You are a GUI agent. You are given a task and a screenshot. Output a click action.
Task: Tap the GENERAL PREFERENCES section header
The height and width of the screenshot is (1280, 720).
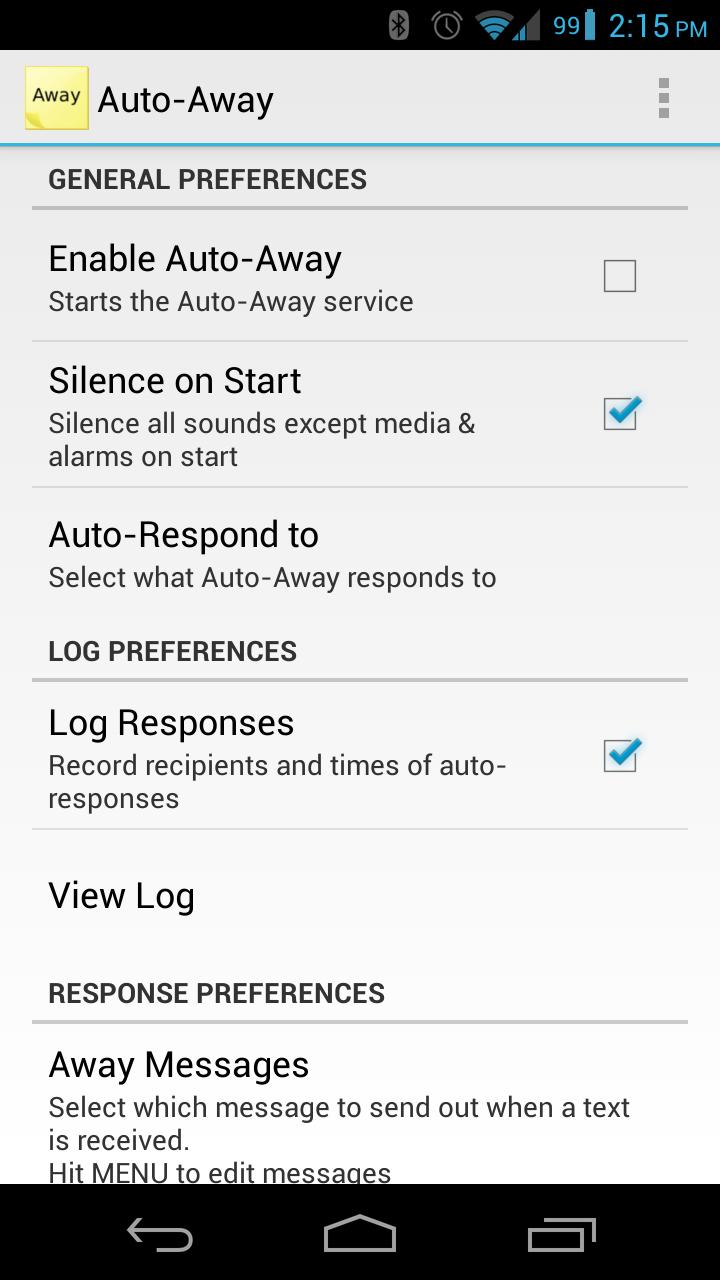207,179
